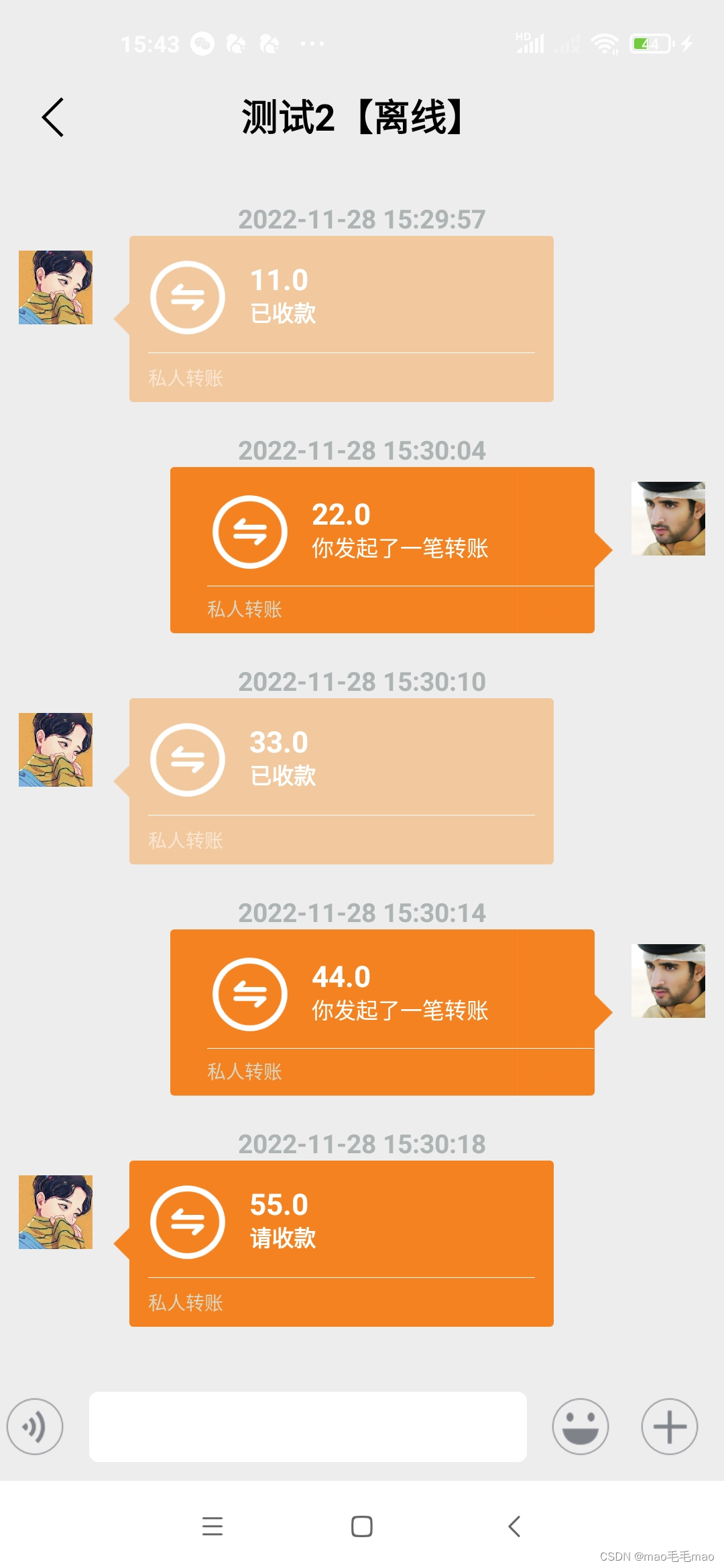The image size is (724, 1568).
Task: View the 33.0 已收款 transfer details
Action: 341,781
